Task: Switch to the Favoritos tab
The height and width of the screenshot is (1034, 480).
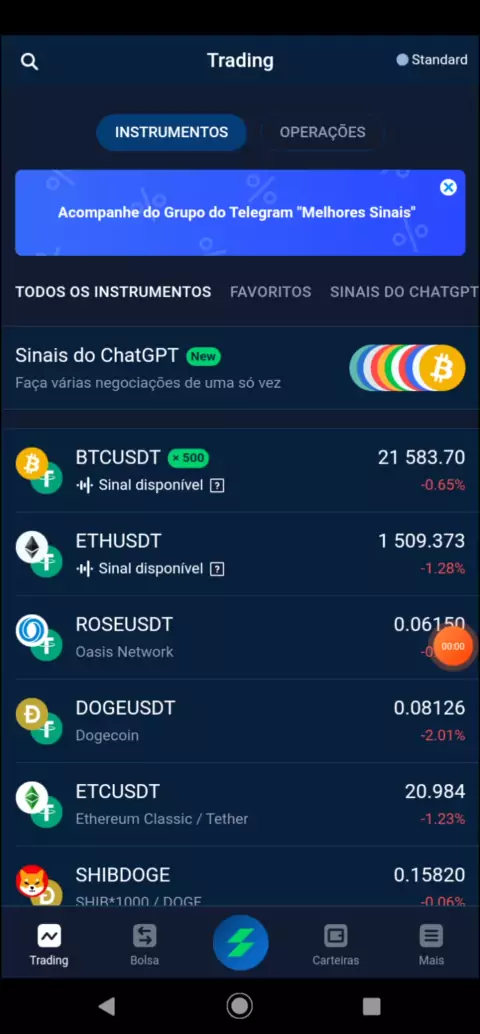Action: (270, 291)
